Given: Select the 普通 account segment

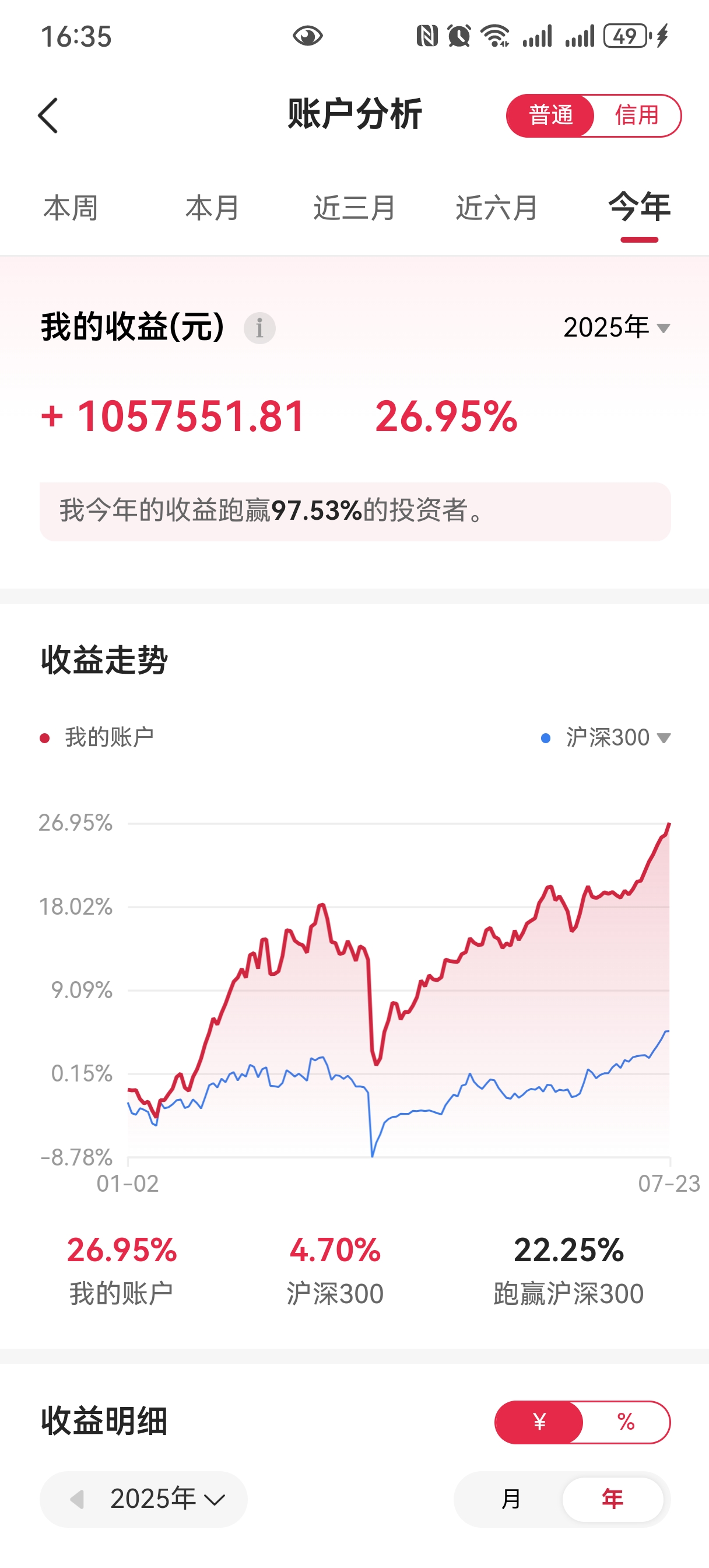Looking at the screenshot, I should click(x=550, y=115).
